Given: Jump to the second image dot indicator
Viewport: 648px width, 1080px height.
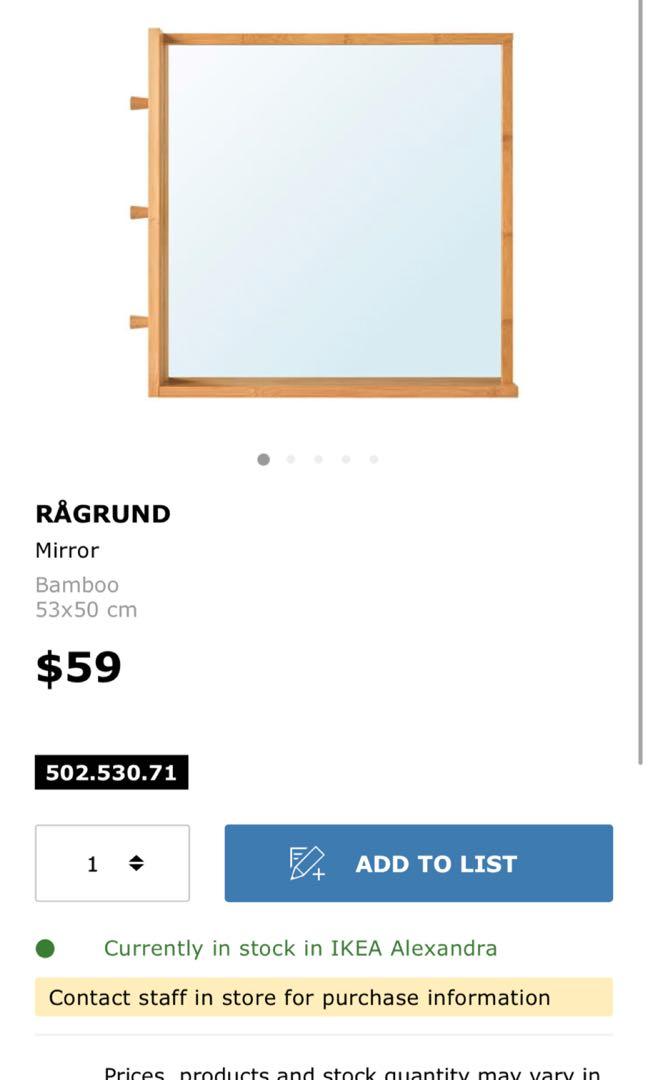Looking at the screenshot, I should 291,459.
